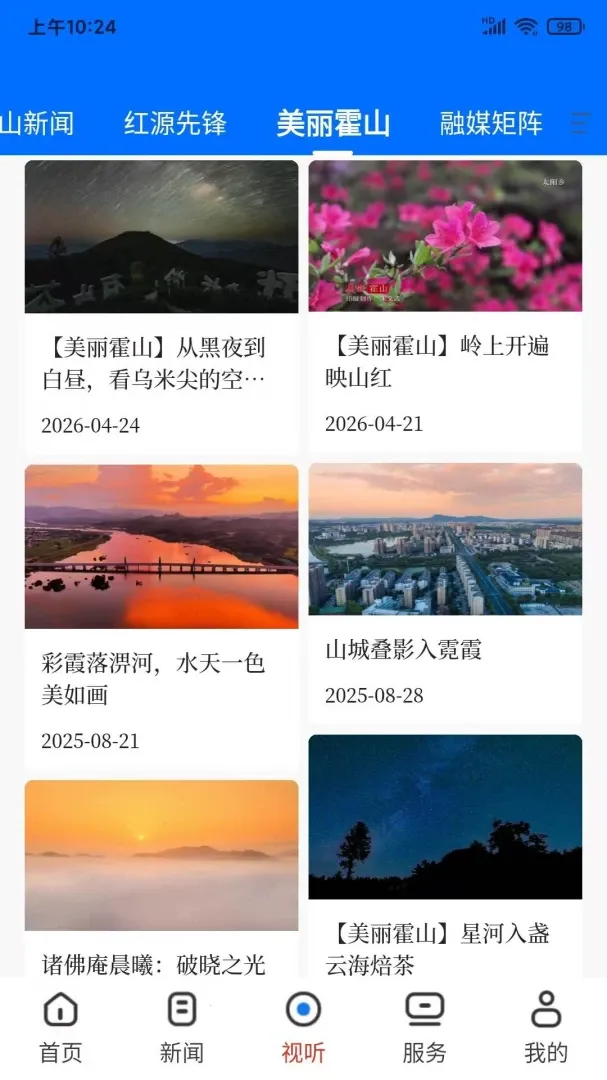Select the 山新闻 top tab
607x1080 pixels.
point(37,123)
